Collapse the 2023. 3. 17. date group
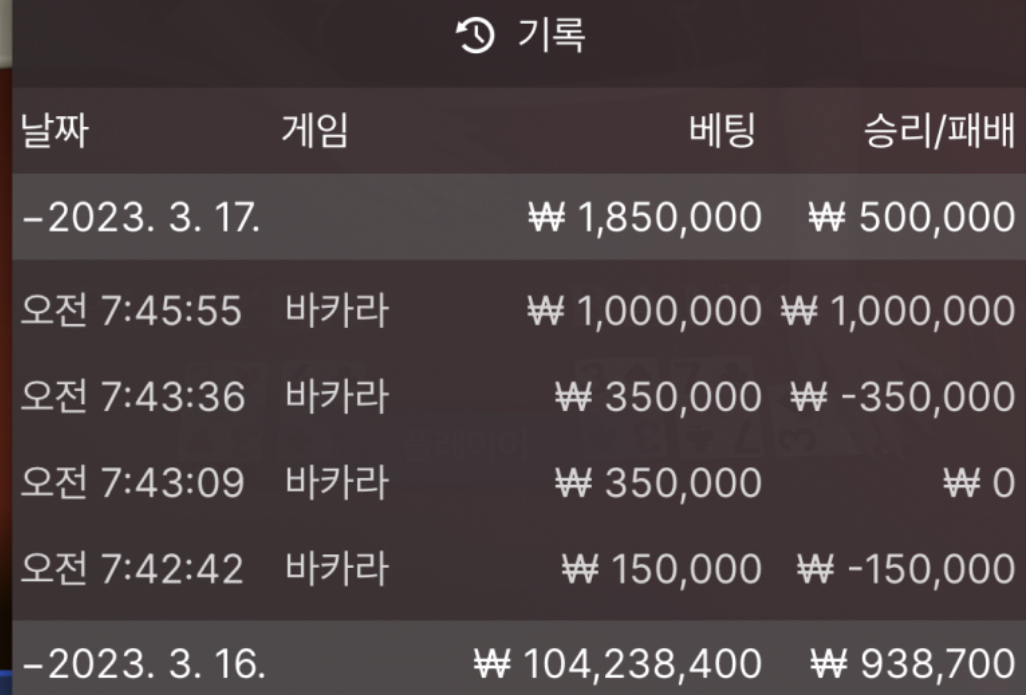The height and width of the screenshot is (695, 1031). click(140, 218)
